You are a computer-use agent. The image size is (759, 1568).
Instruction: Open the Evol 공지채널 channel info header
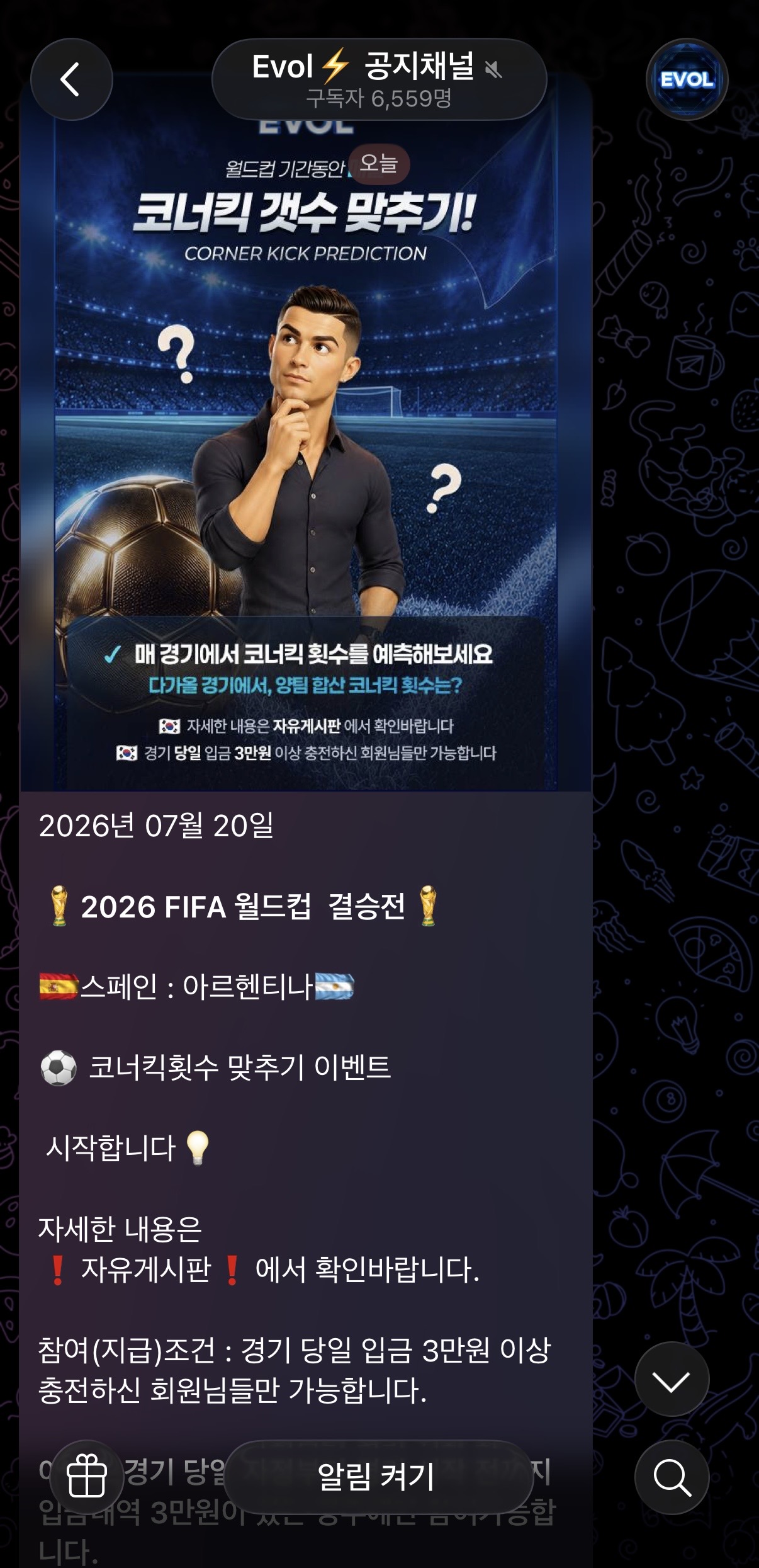379,79
